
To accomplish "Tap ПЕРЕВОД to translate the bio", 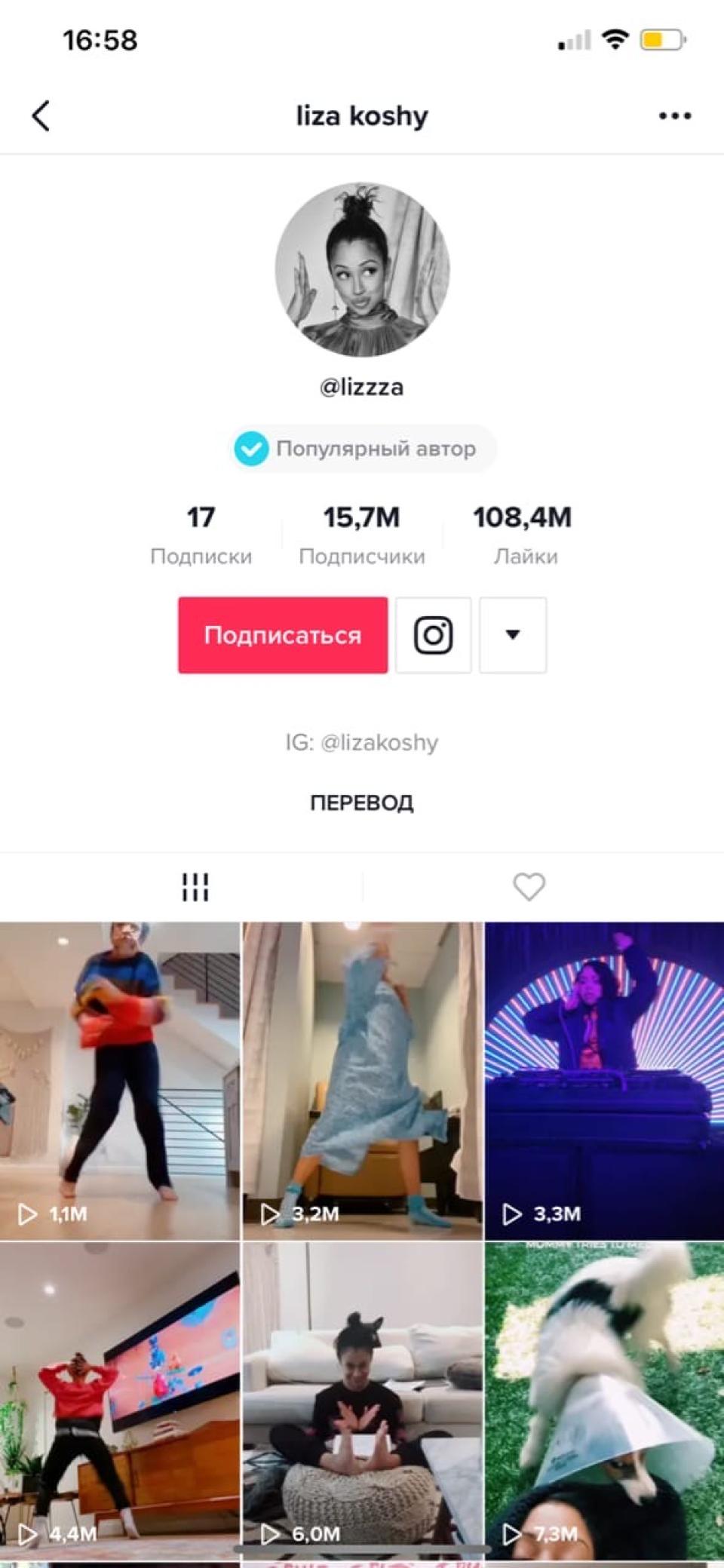I will pyautogui.click(x=362, y=802).
